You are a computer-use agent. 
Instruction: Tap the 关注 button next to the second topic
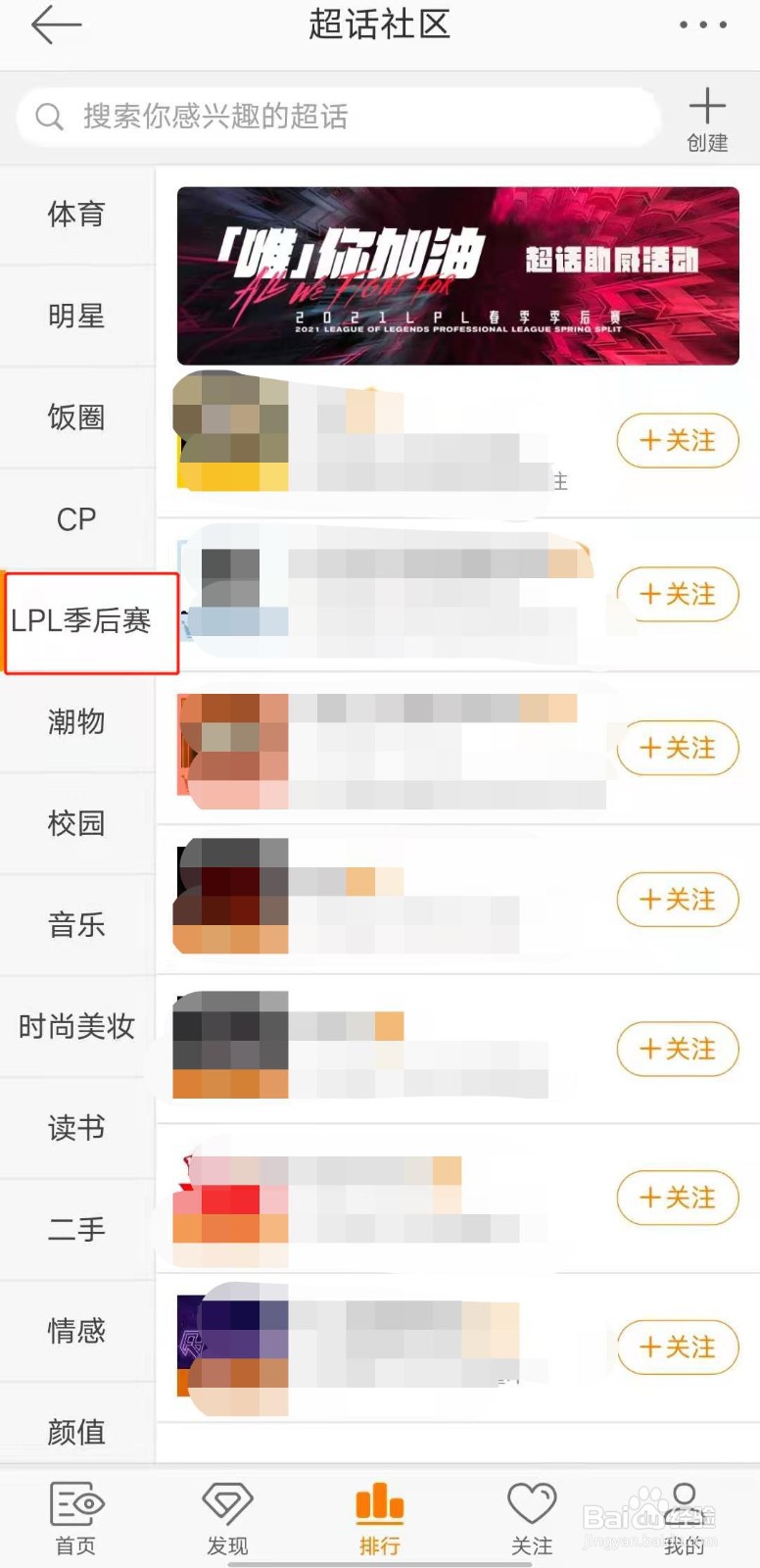677,595
